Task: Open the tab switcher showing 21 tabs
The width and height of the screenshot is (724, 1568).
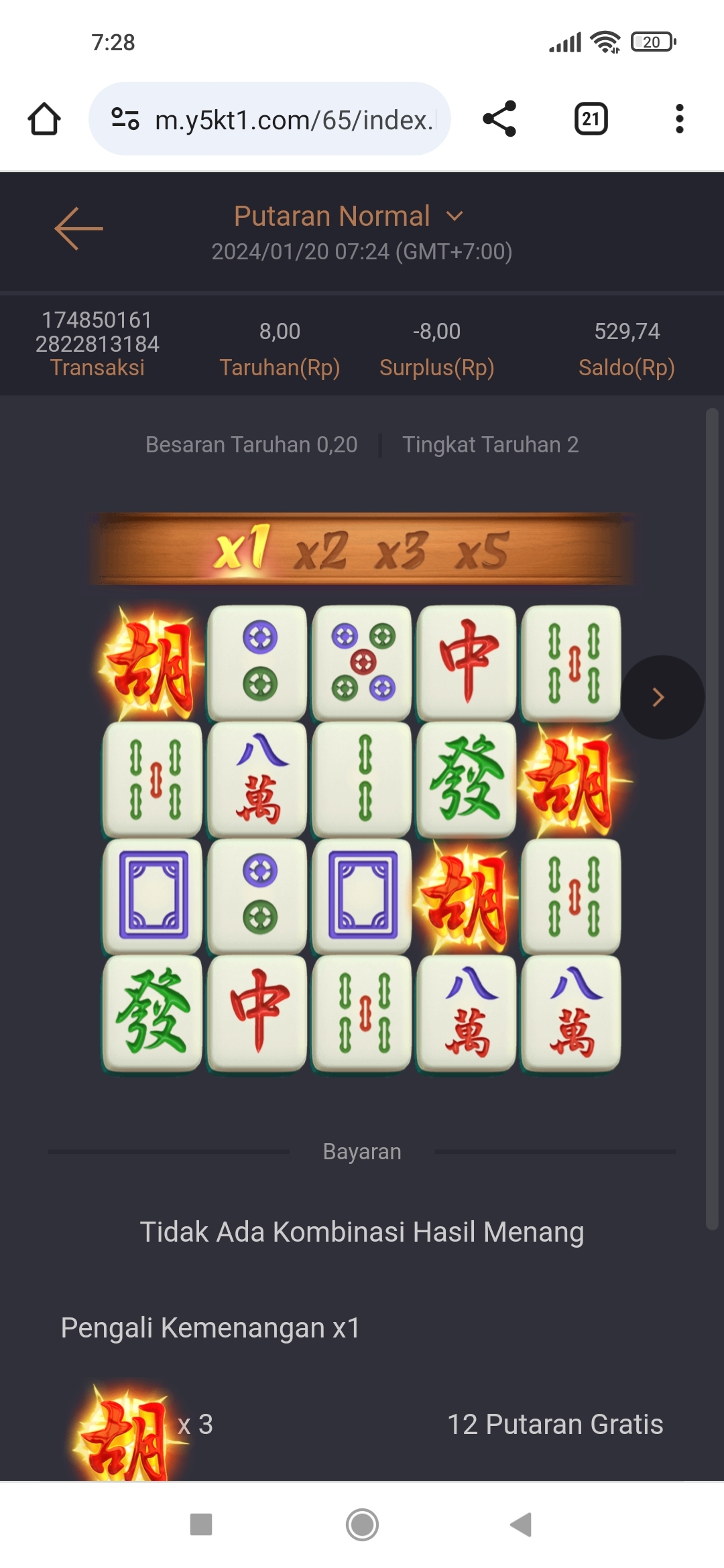Action: [591, 119]
